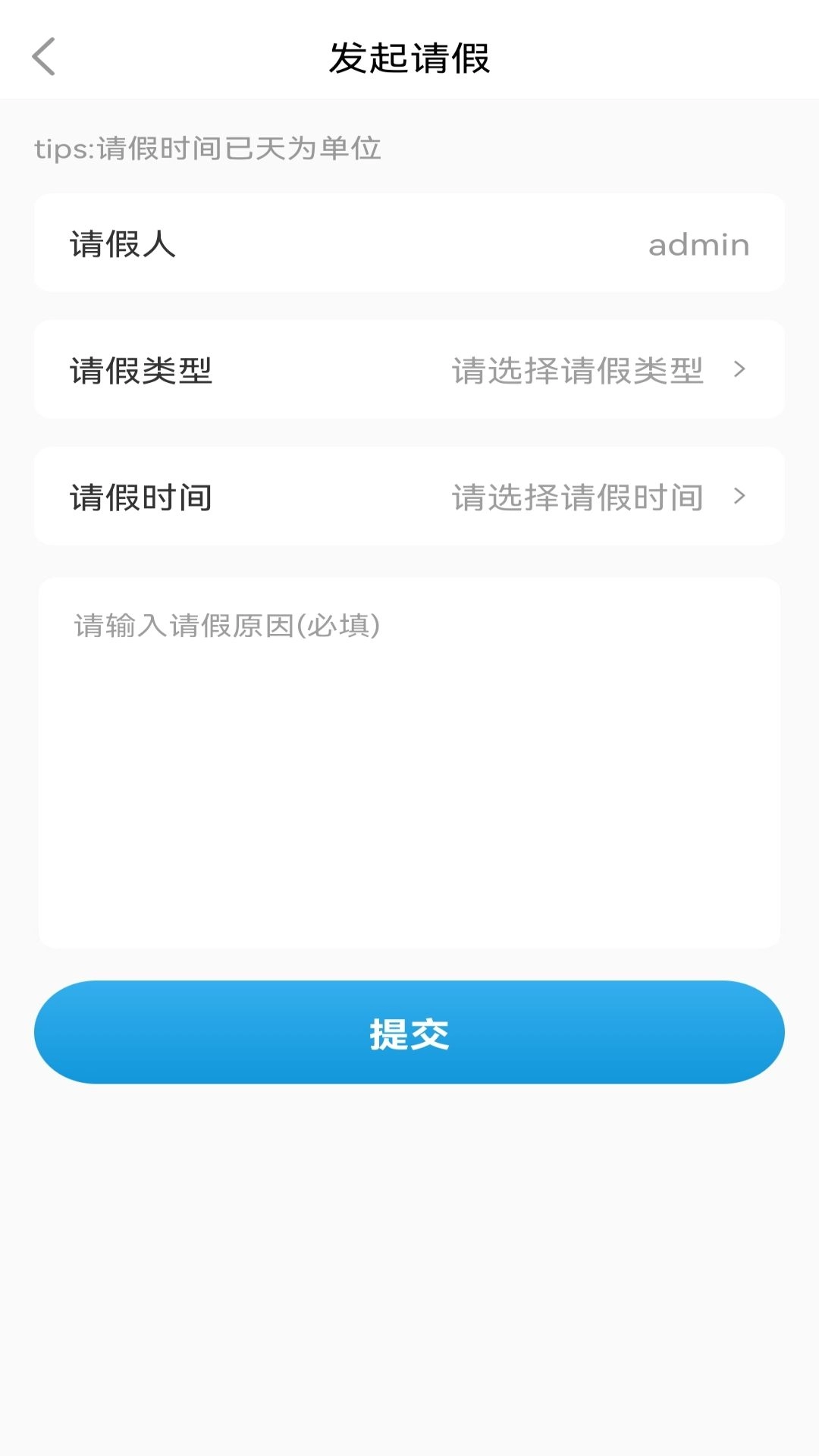Go back from the 发起请假 page

click(x=44, y=57)
